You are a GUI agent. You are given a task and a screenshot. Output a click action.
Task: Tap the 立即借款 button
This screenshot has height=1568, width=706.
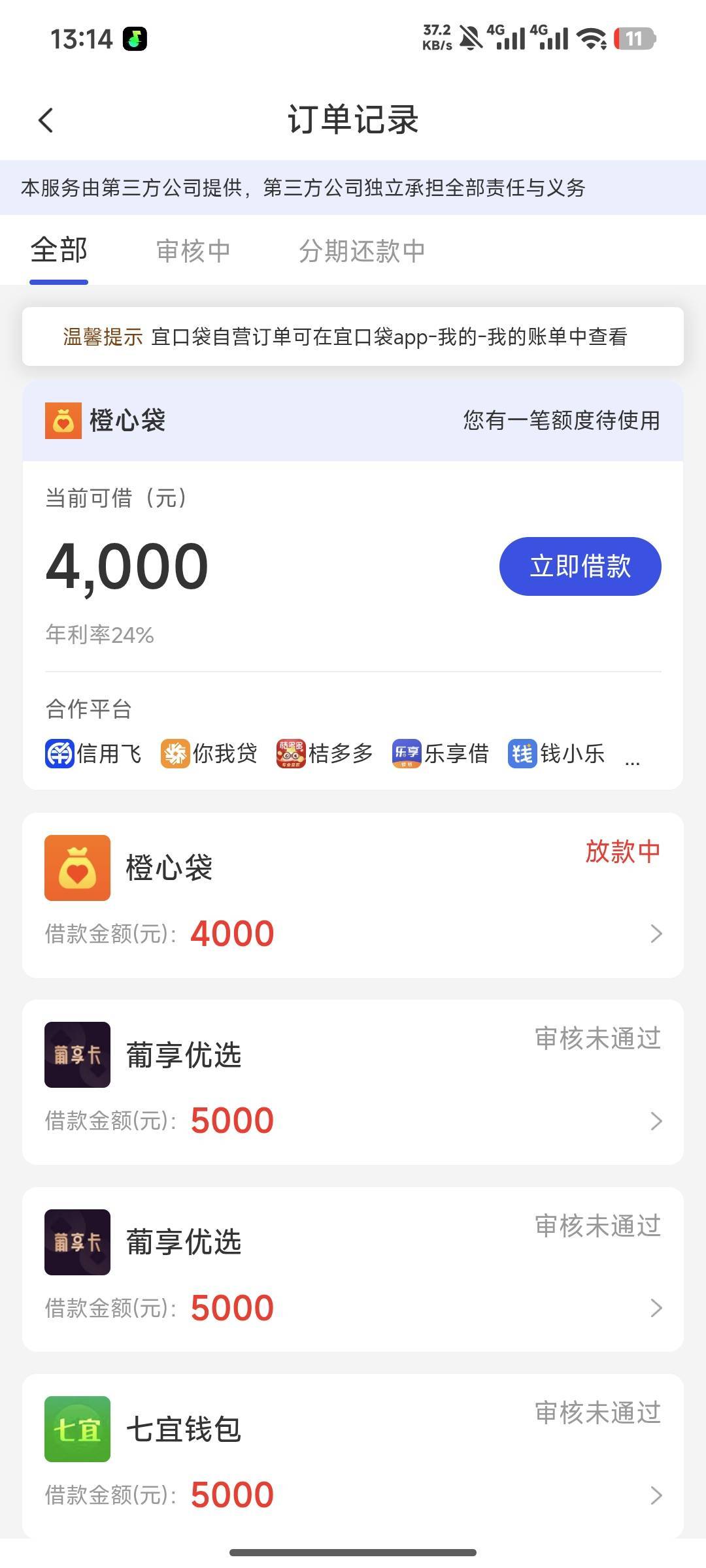click(x=580, y=566)
